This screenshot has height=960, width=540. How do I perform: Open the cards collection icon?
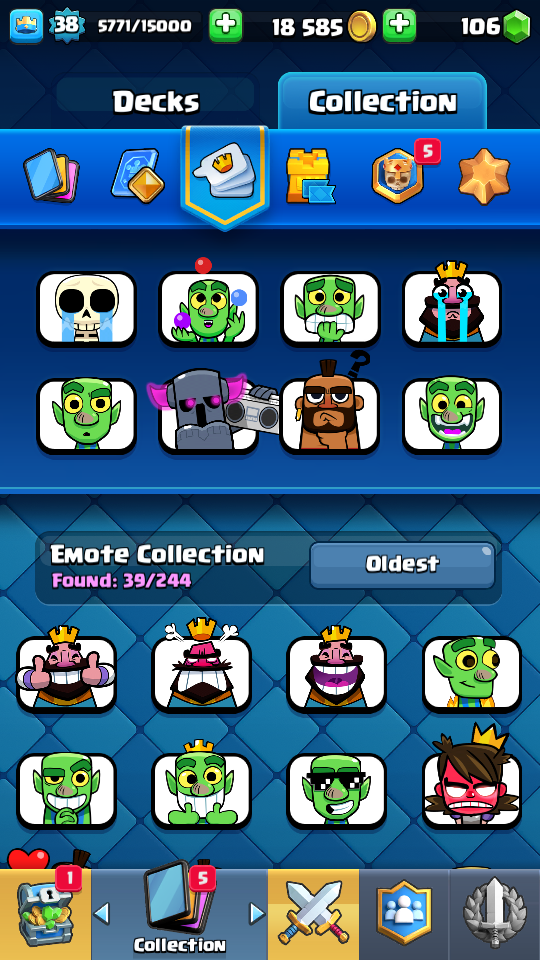51,176
